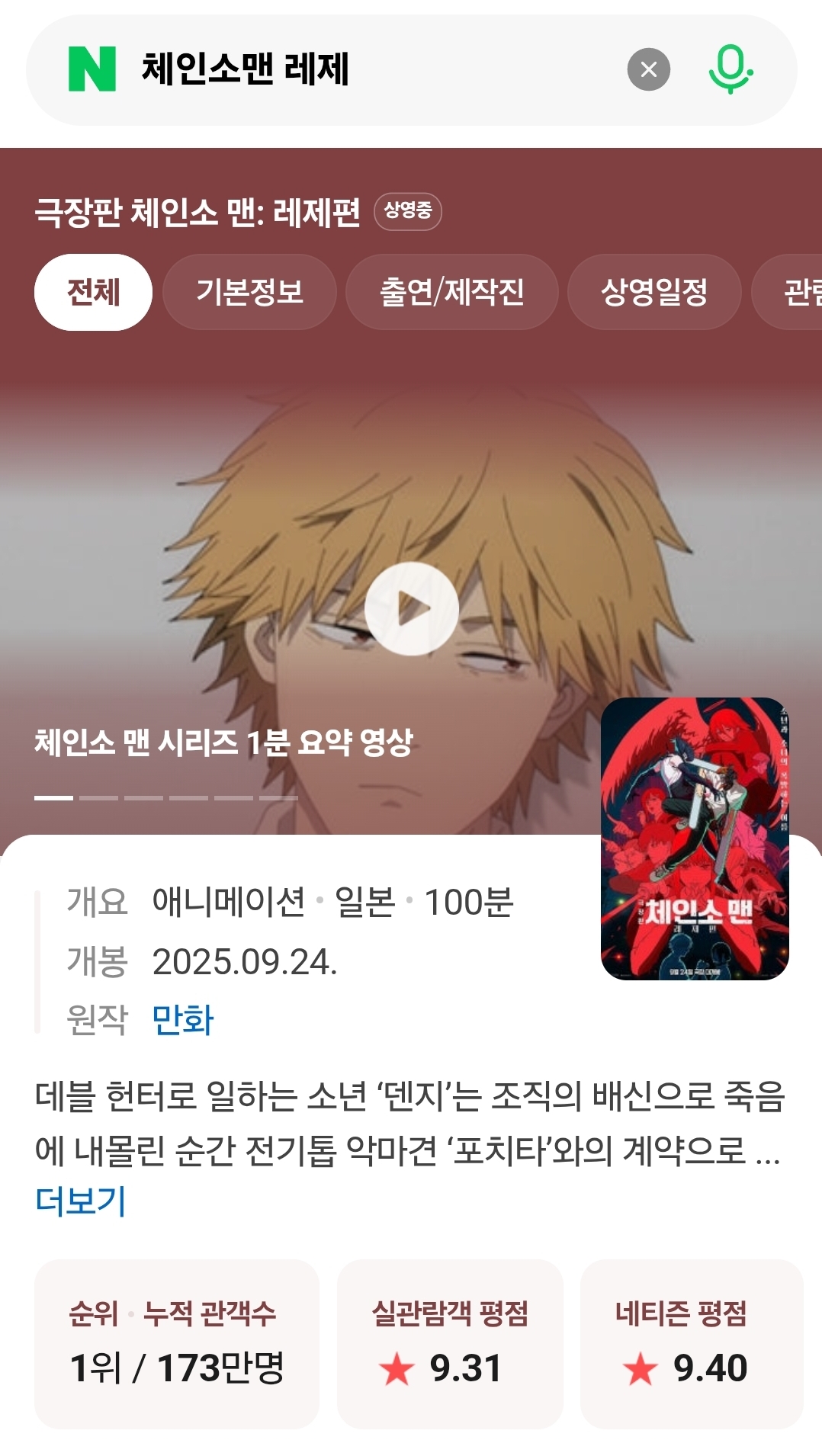Open the 네티즌 평점 card
The image size is (822, 1456).
[x=692, y=1344]
